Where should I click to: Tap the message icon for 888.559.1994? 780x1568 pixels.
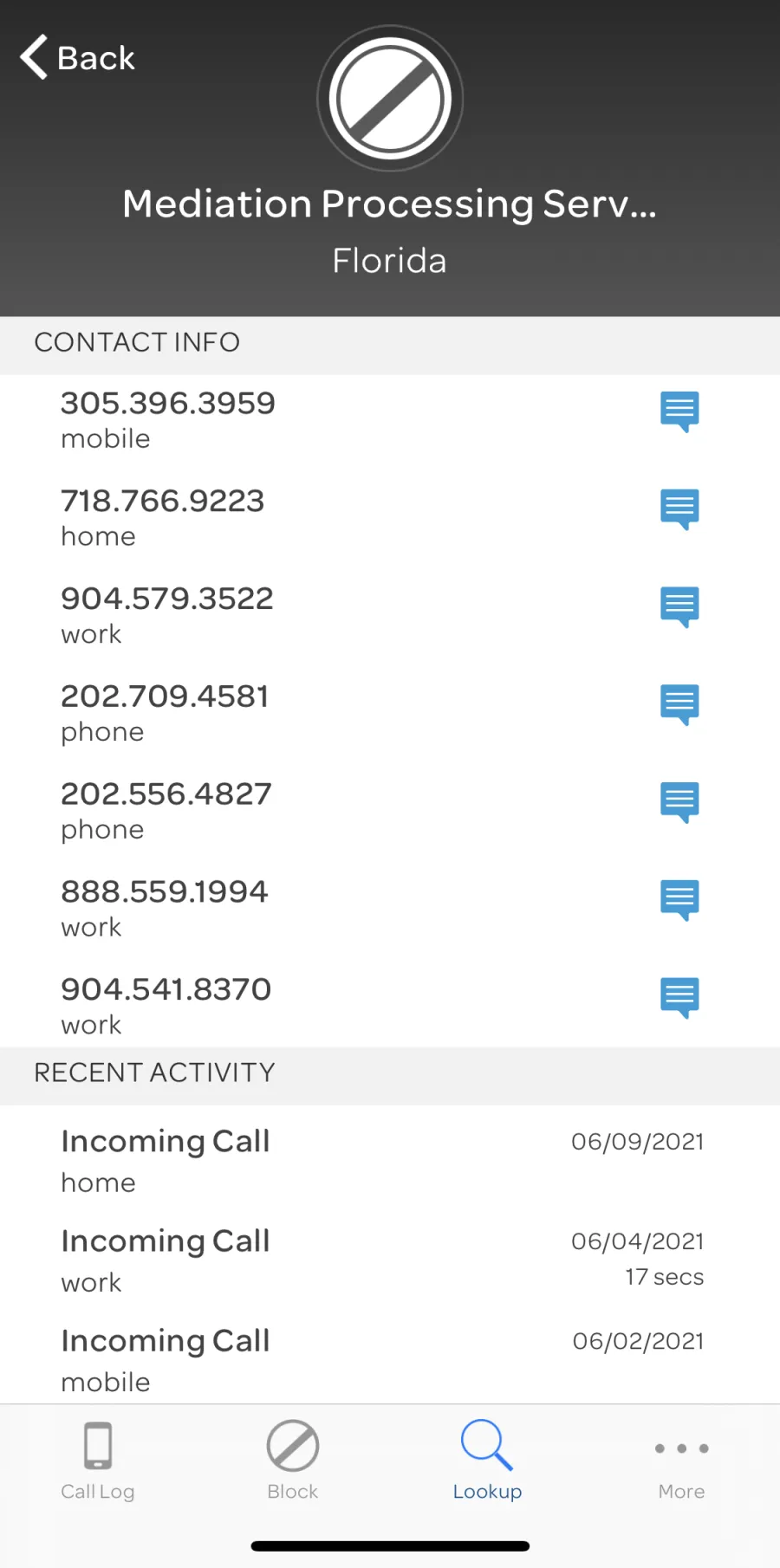click(679, 900)
